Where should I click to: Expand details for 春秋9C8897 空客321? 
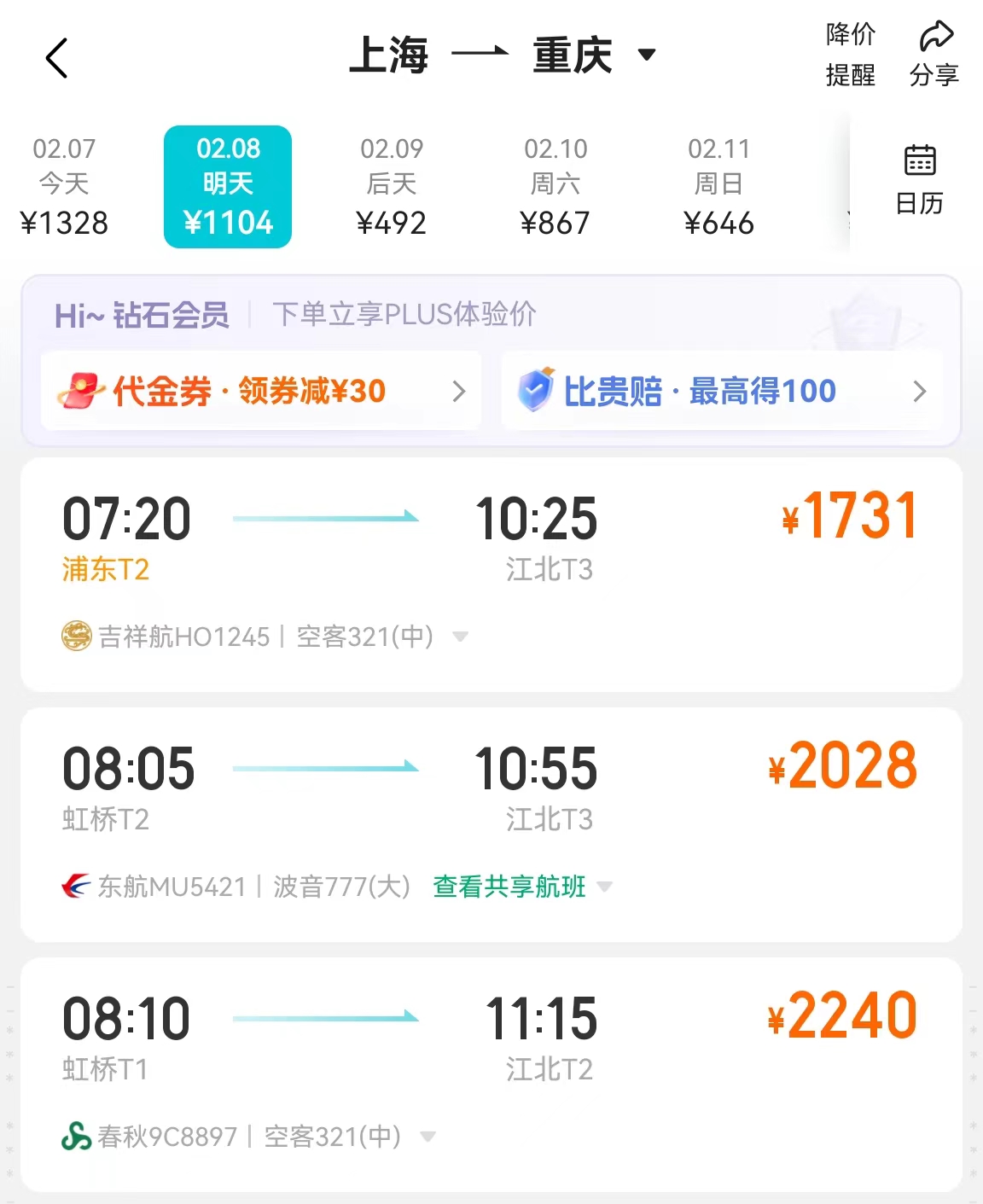point(428,1137)
